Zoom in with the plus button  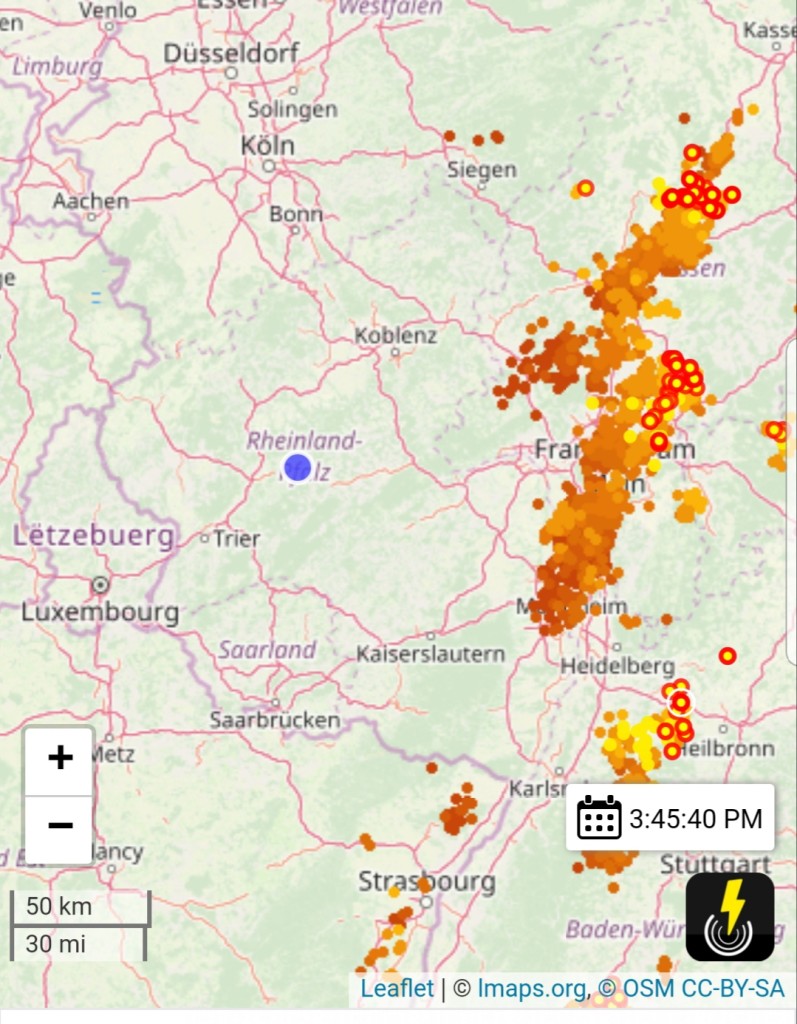(60, 759)
